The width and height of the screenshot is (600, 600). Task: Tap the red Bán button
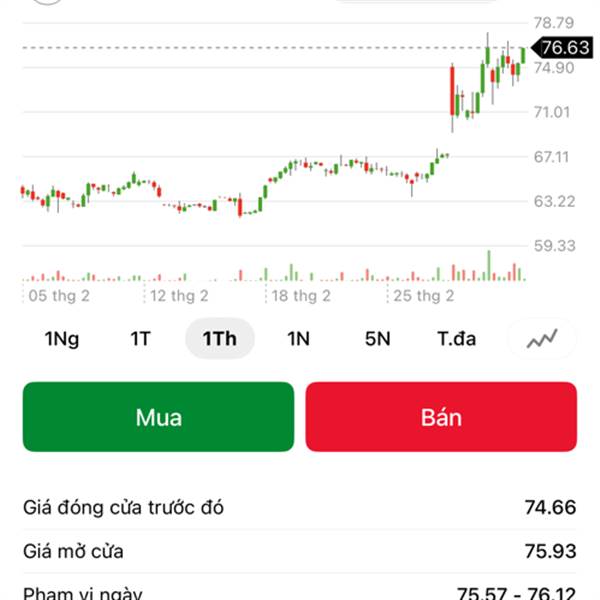tap(441, 417)
